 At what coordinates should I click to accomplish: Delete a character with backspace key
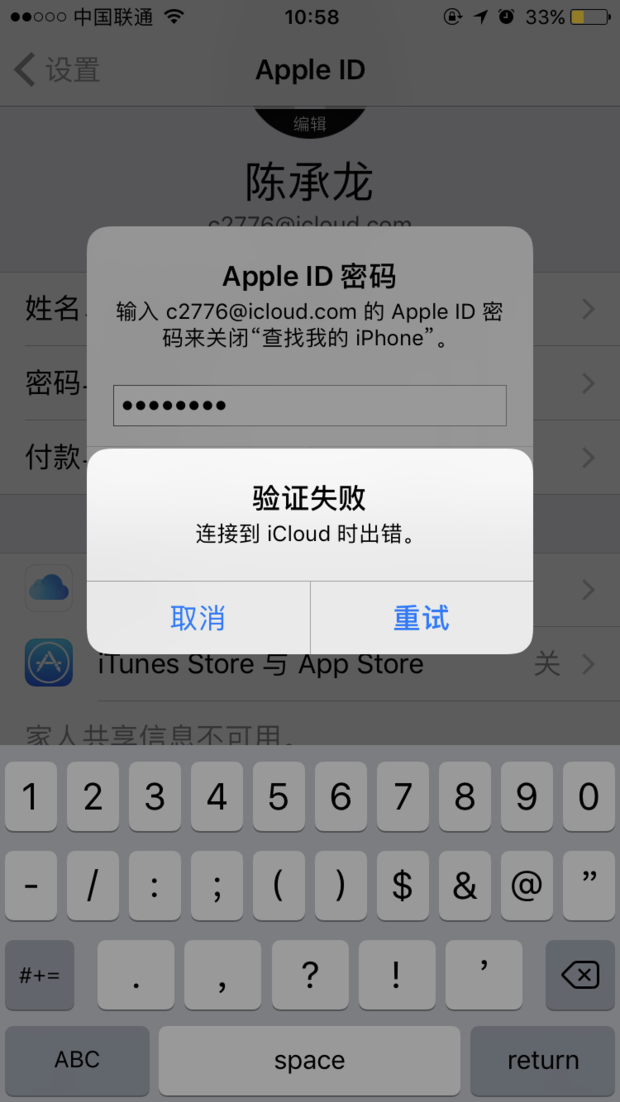579,973
